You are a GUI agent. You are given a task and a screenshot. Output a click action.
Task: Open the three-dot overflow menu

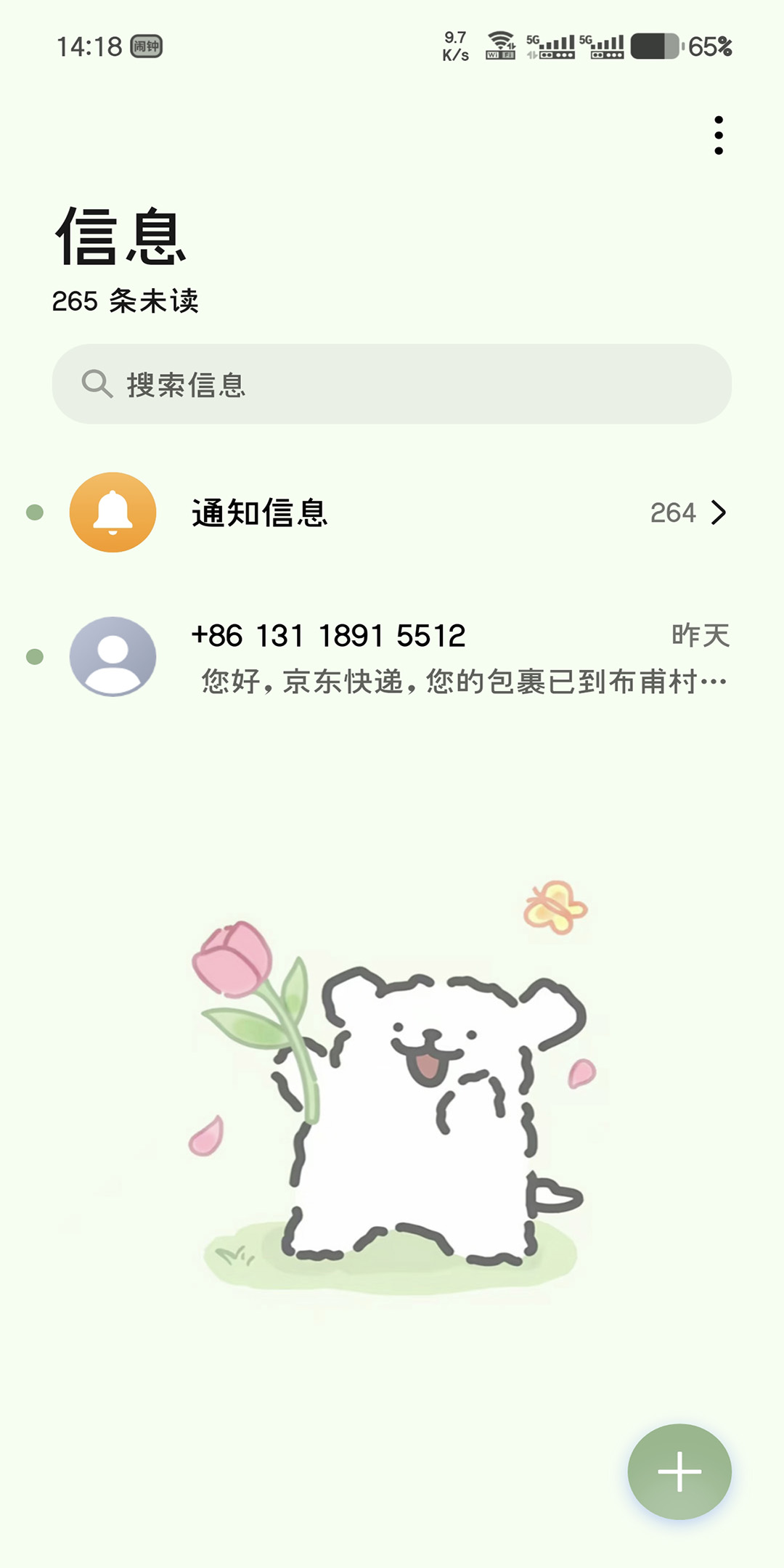coord(718,136)
